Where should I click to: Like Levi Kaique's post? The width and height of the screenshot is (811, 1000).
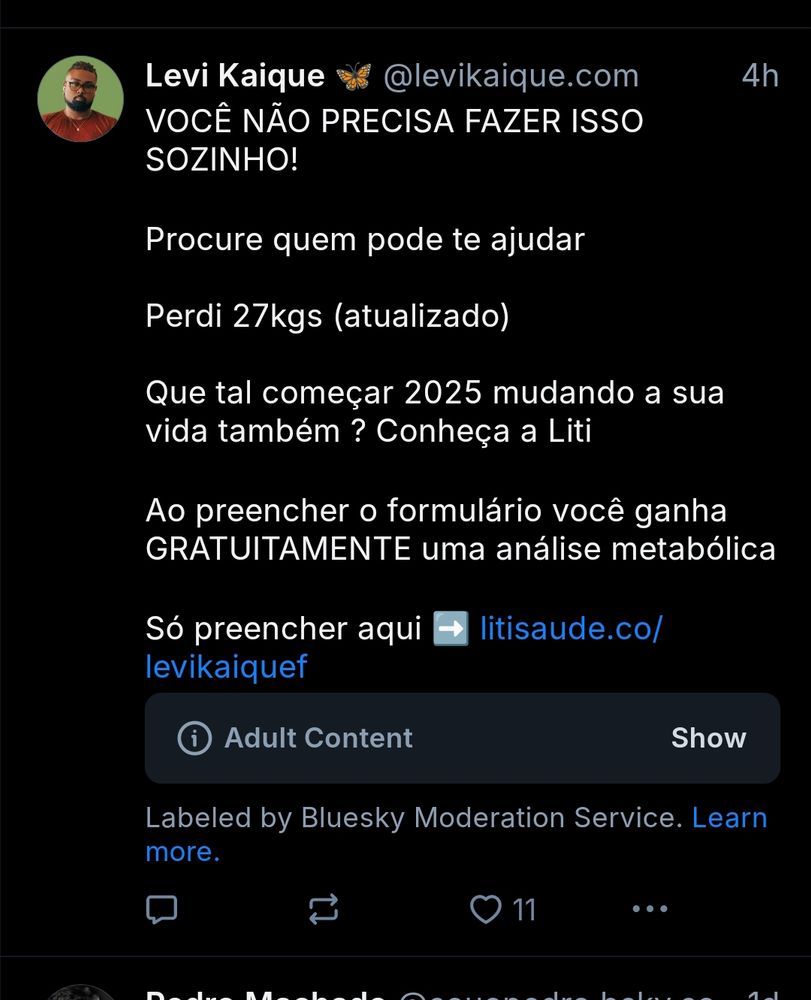pos(486,909)
